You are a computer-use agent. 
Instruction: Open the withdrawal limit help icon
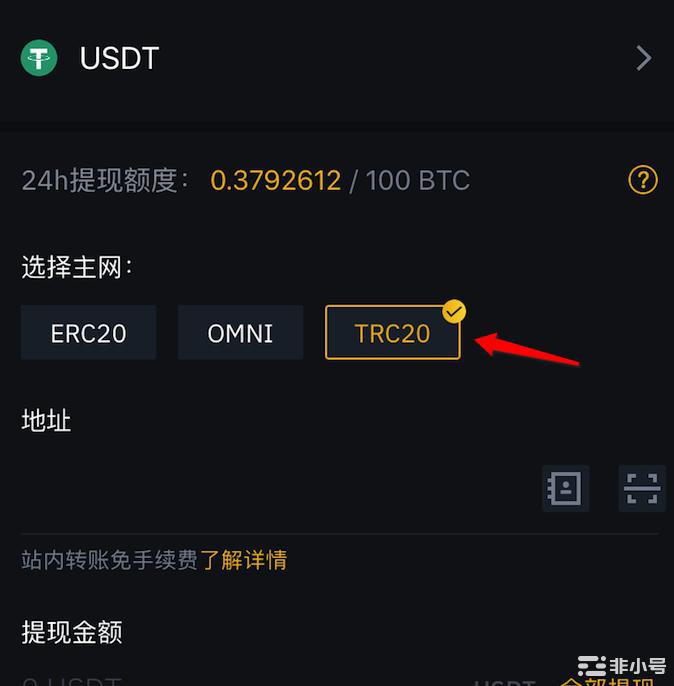point(642,180)
